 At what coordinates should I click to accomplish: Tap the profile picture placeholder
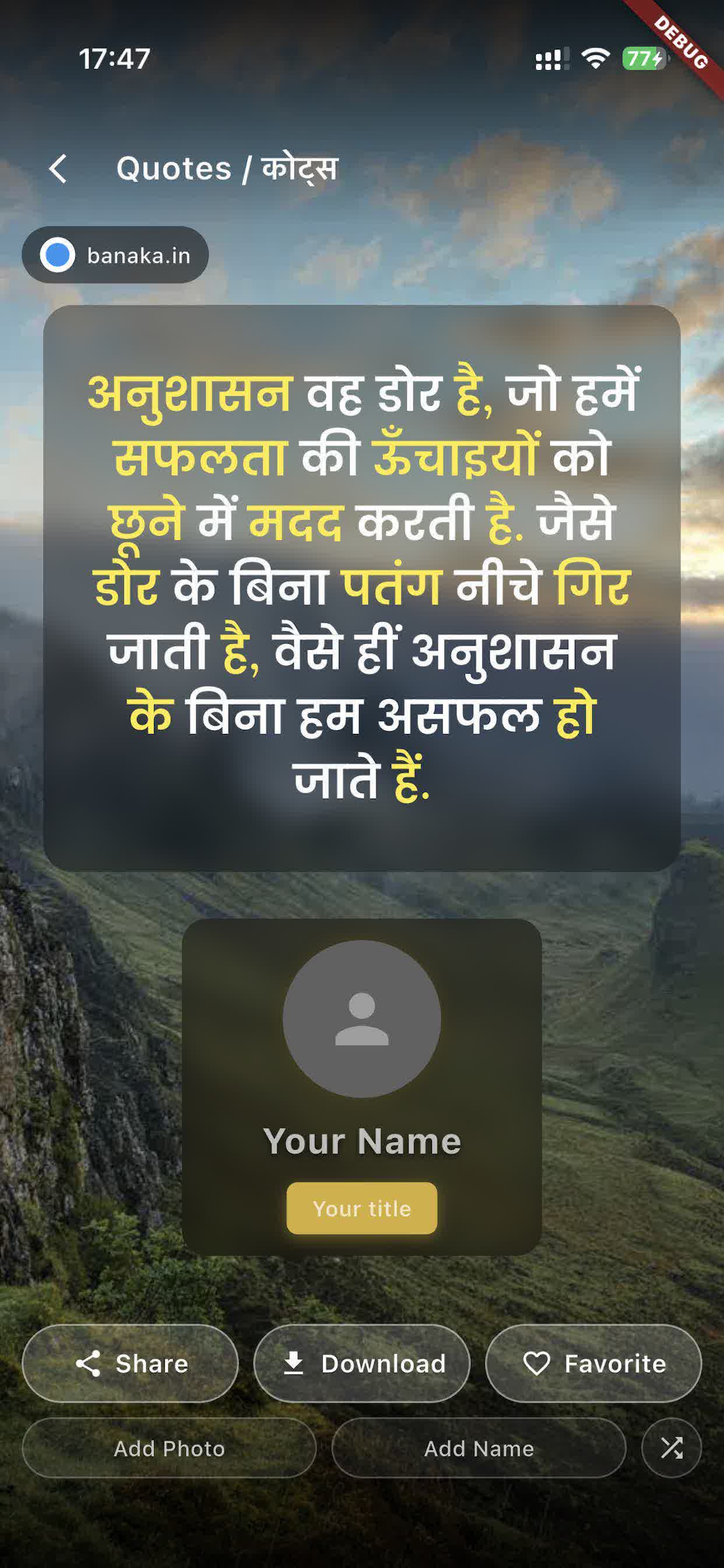click(362, 1019)
